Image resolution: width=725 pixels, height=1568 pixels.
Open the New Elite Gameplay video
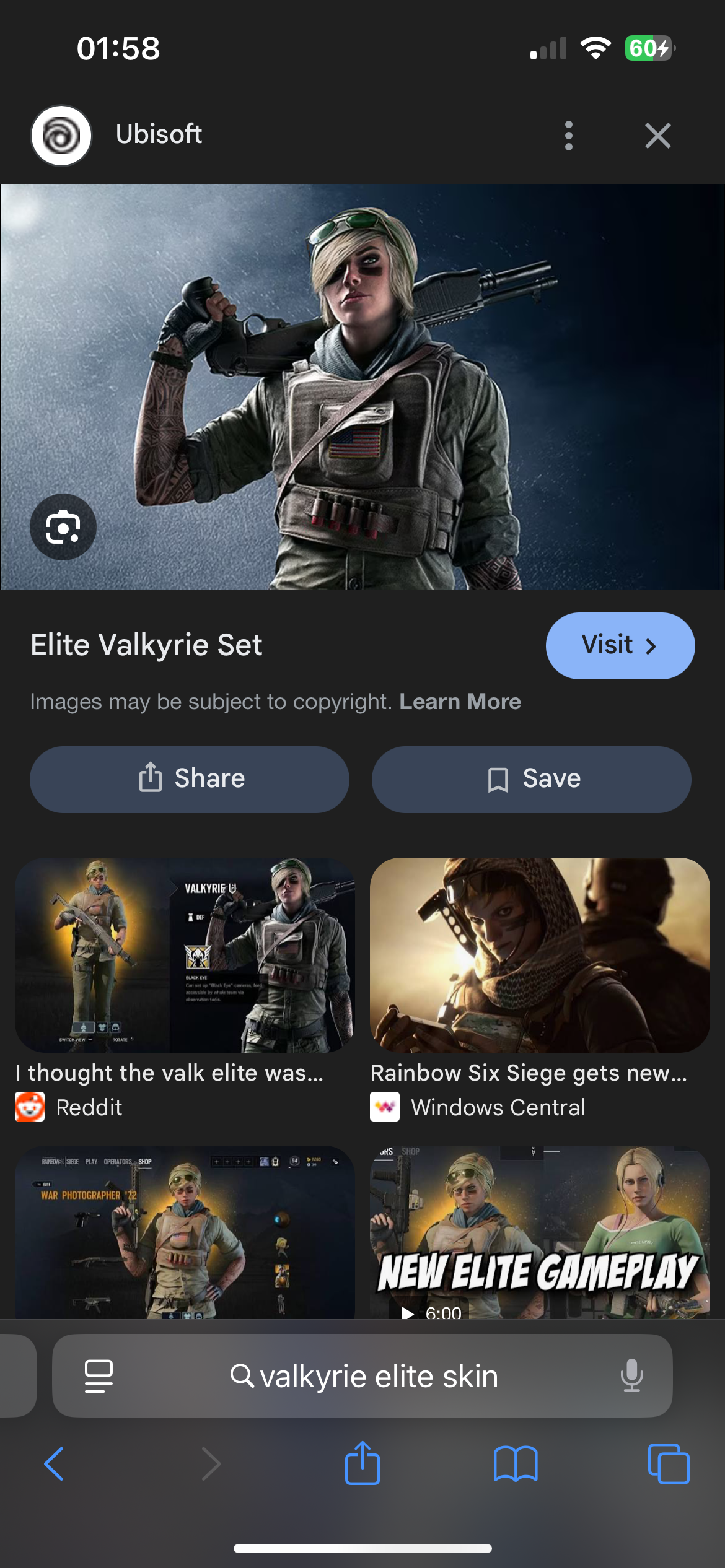point(540,1232)
